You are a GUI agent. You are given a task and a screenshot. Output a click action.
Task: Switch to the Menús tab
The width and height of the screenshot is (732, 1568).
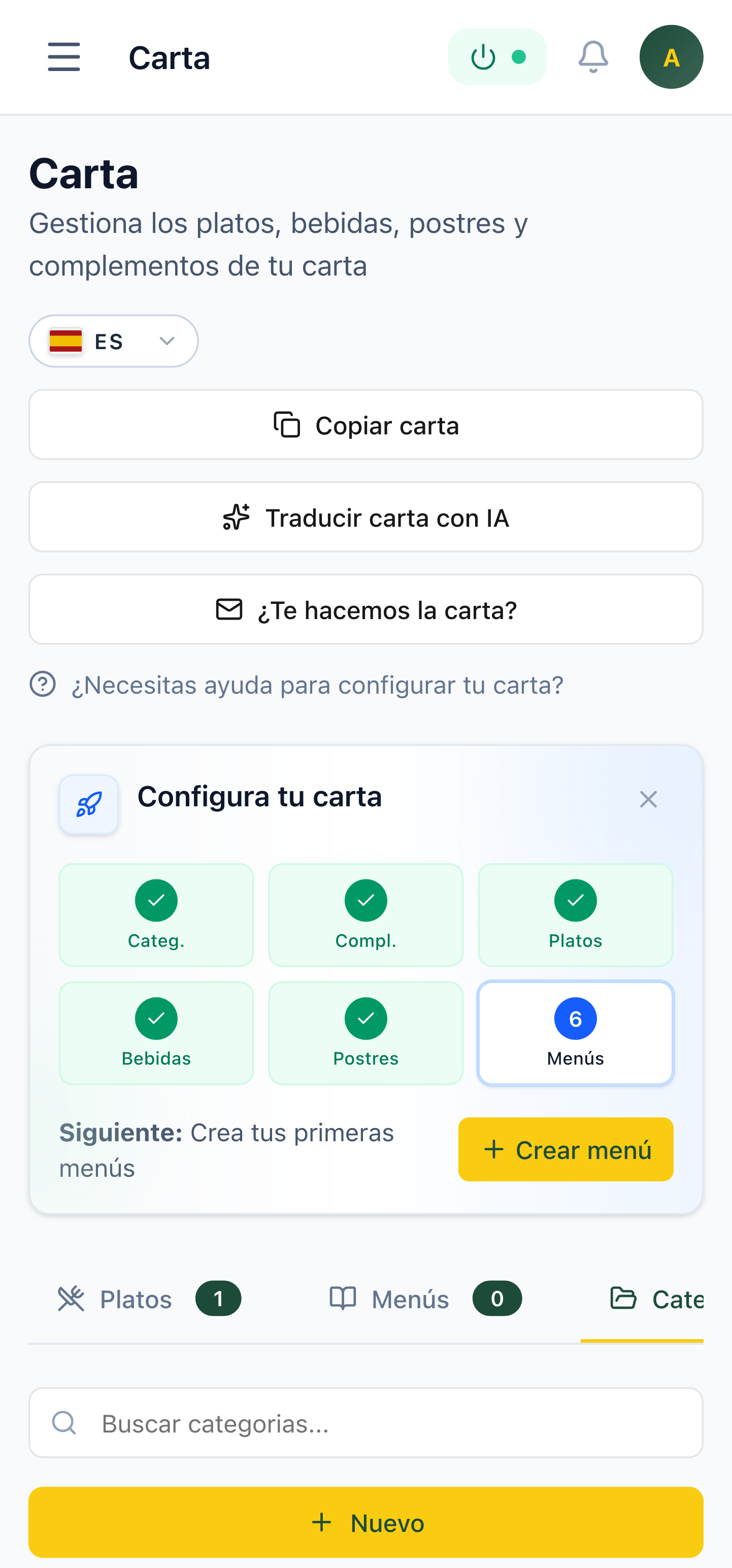pyautogui.click(x=408, y=1299)
